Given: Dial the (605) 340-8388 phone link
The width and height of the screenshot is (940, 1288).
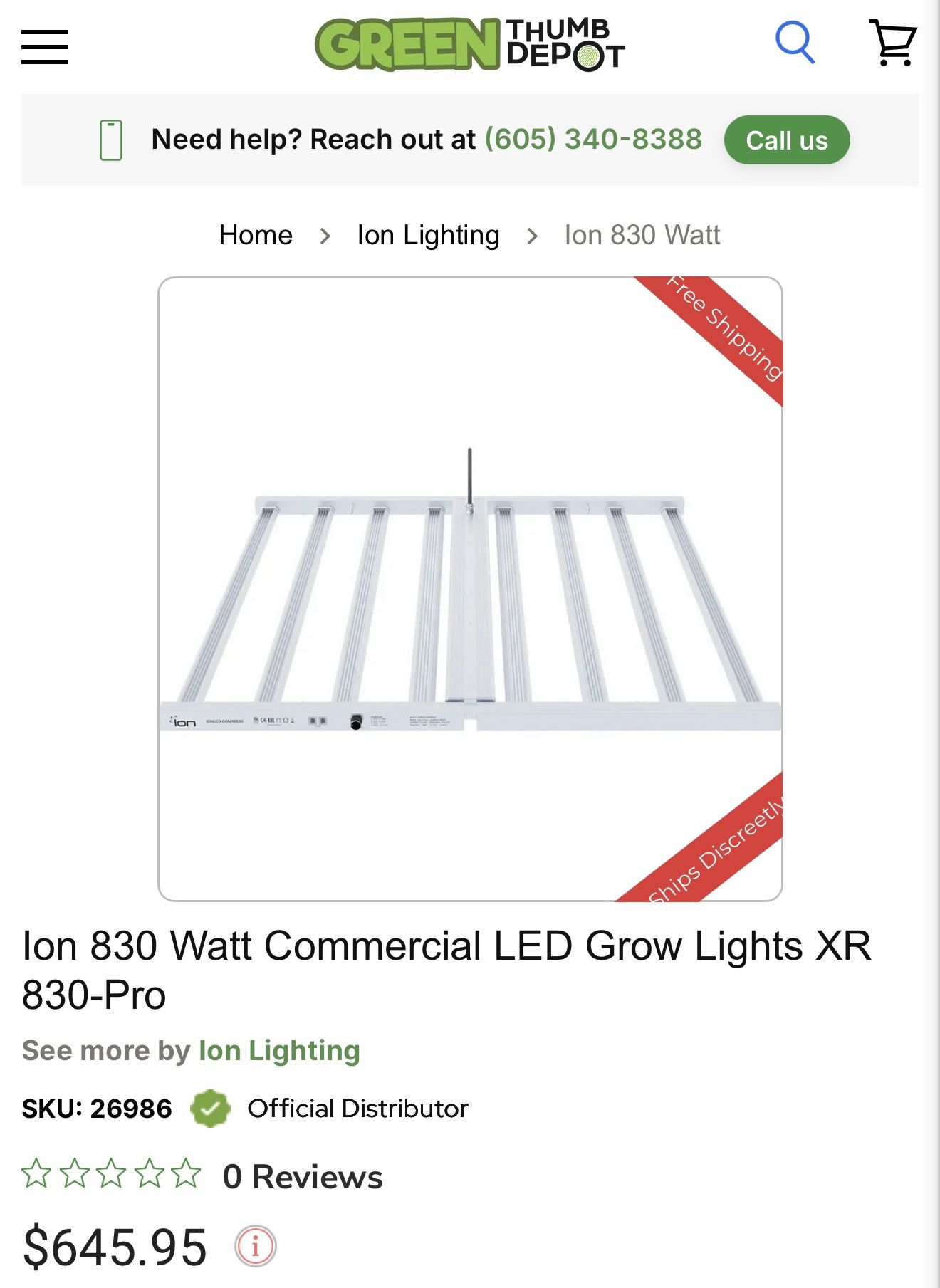Looking at the screenshot, I should [x=593, y=139].
